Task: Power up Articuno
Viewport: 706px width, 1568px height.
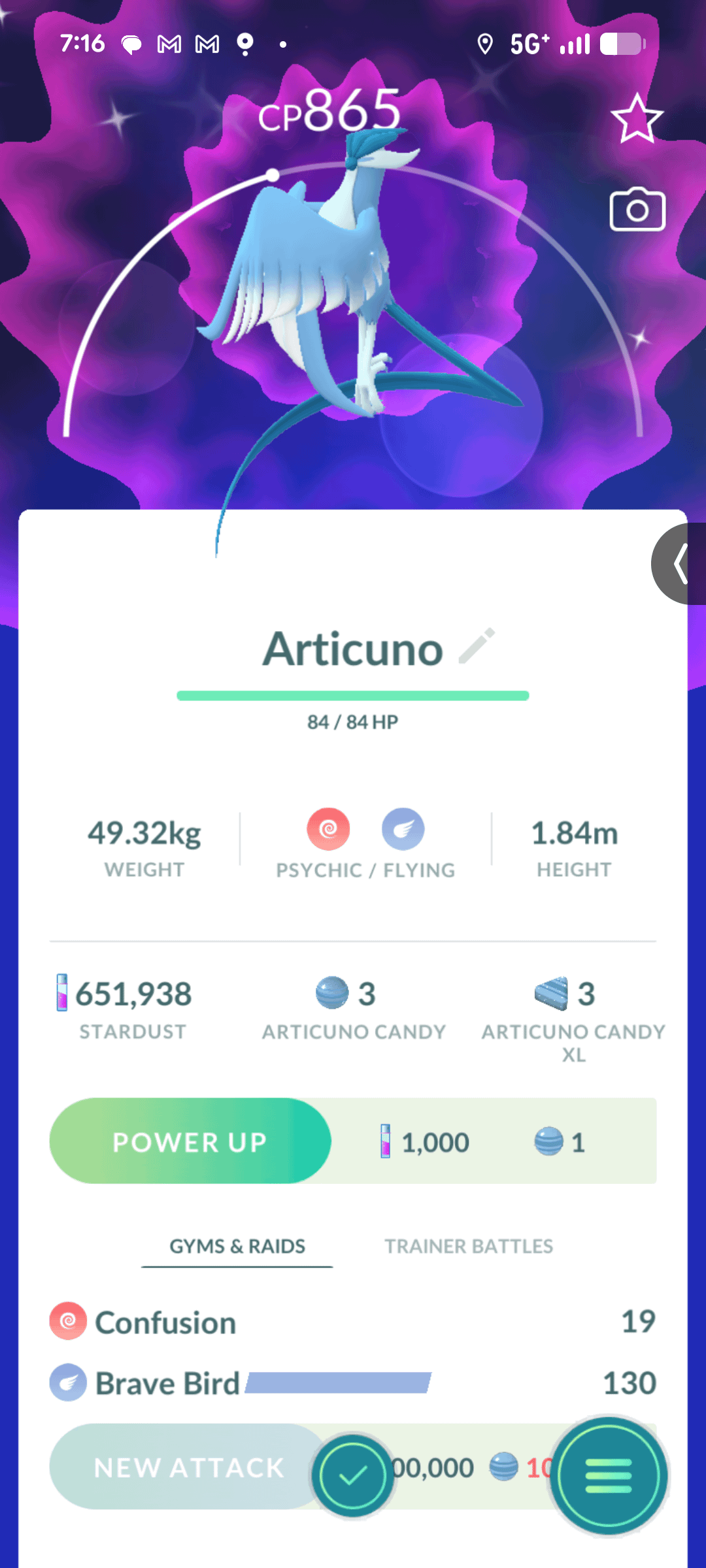Action: tap(190, 1141)
